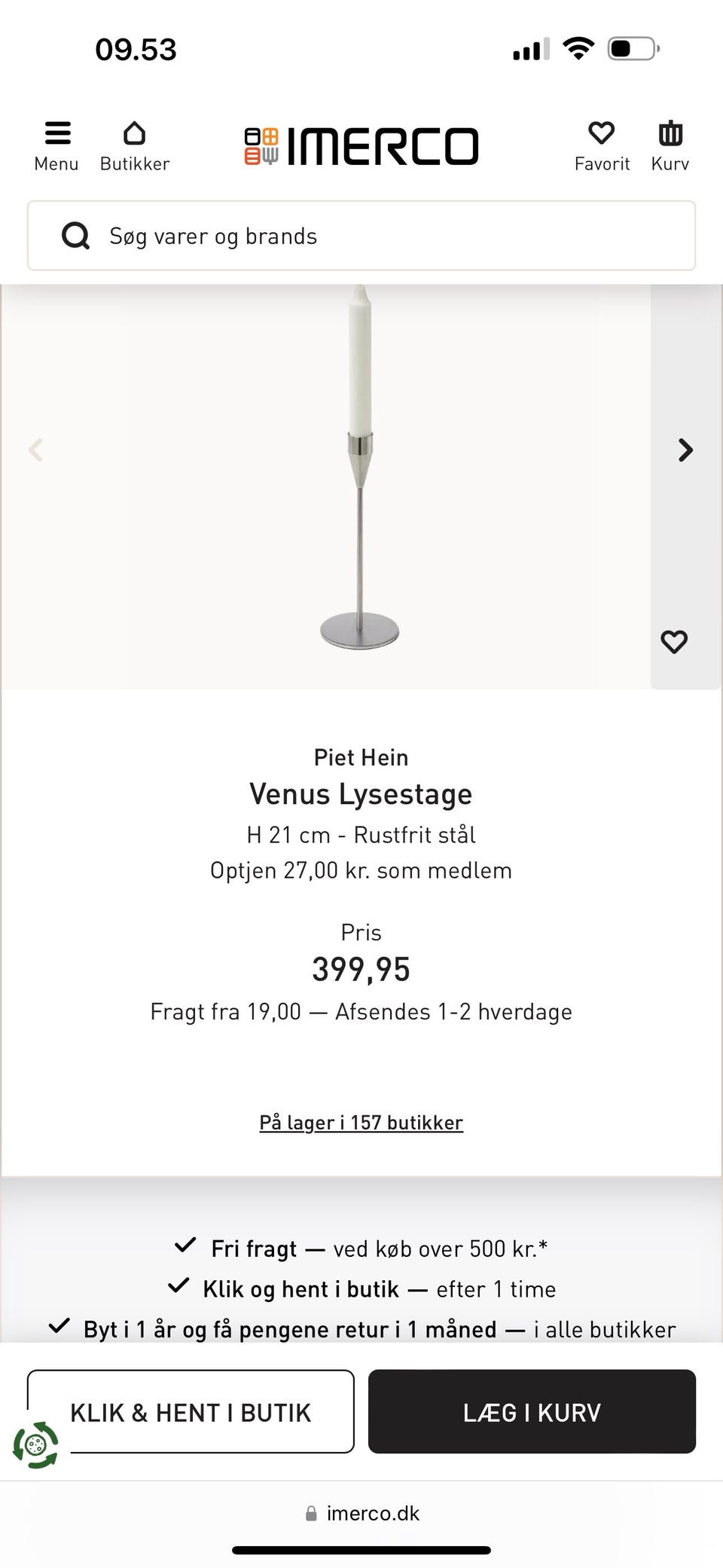Toggle the heart favorite on product image
Image resolution: width=723 pixels, height=1568 pixels.
pos(673,642)
